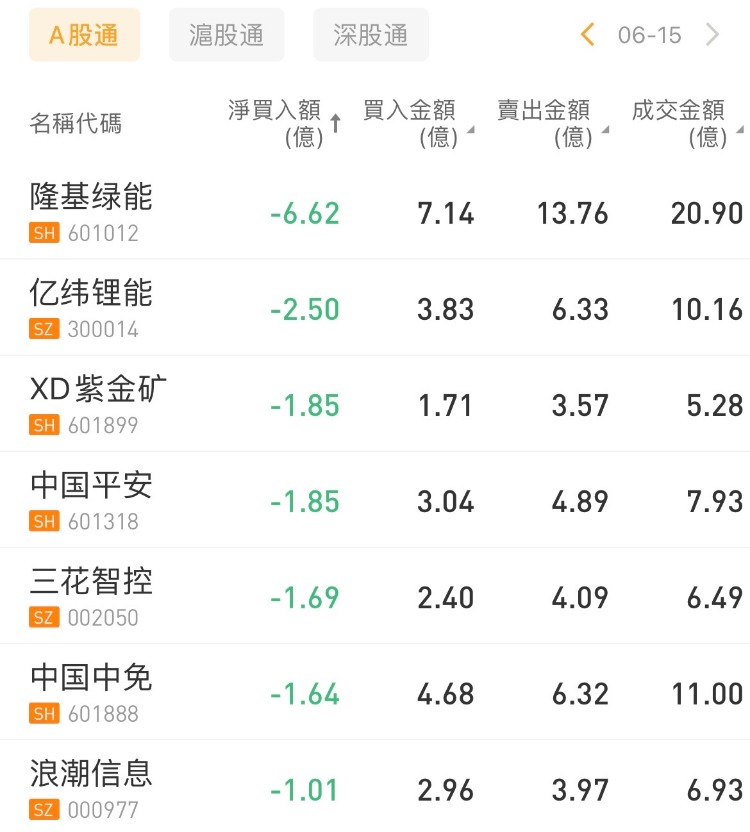Viewport: 750px width, 832px height.
Task: Go to the previous date
Action: [x=588, y=35]
